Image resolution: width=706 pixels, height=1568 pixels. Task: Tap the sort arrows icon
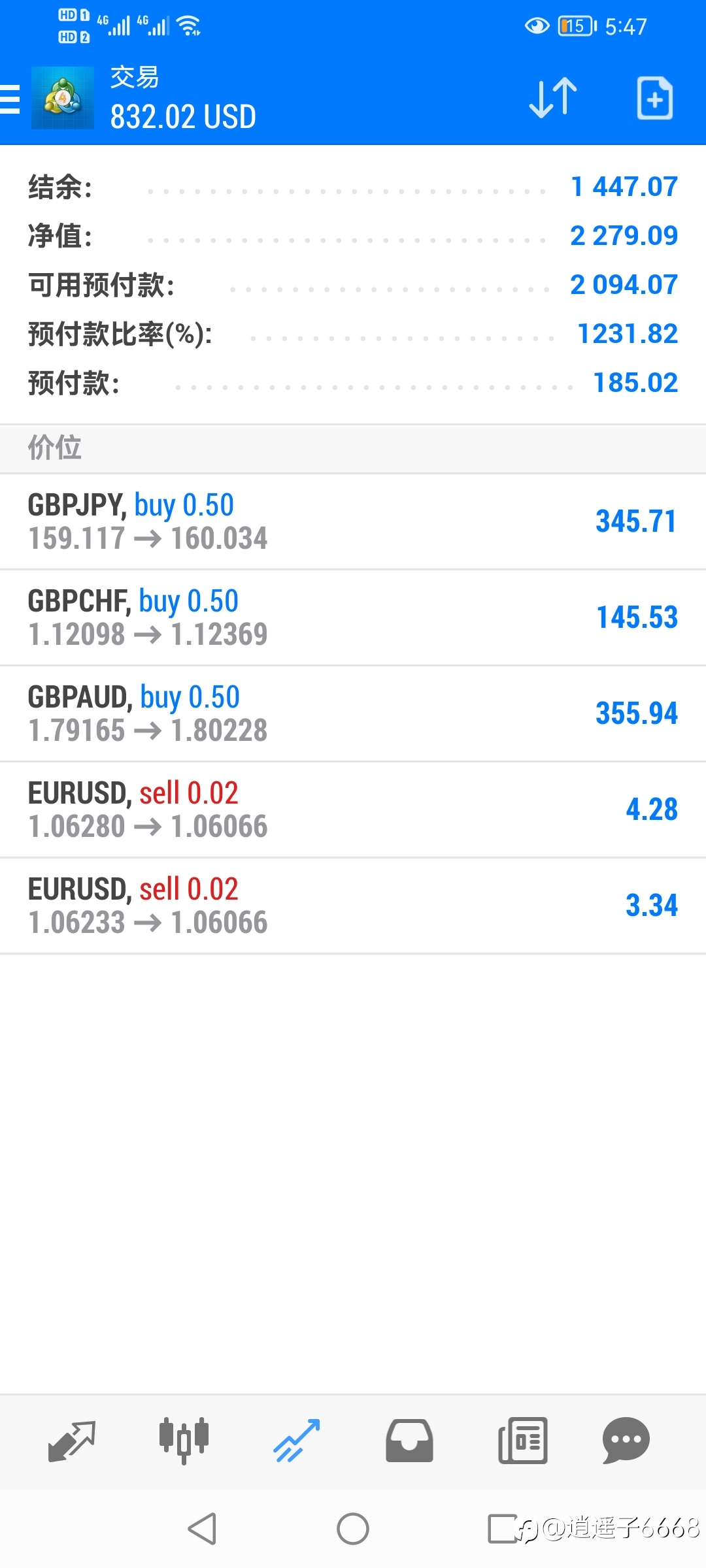coord(553,98)
